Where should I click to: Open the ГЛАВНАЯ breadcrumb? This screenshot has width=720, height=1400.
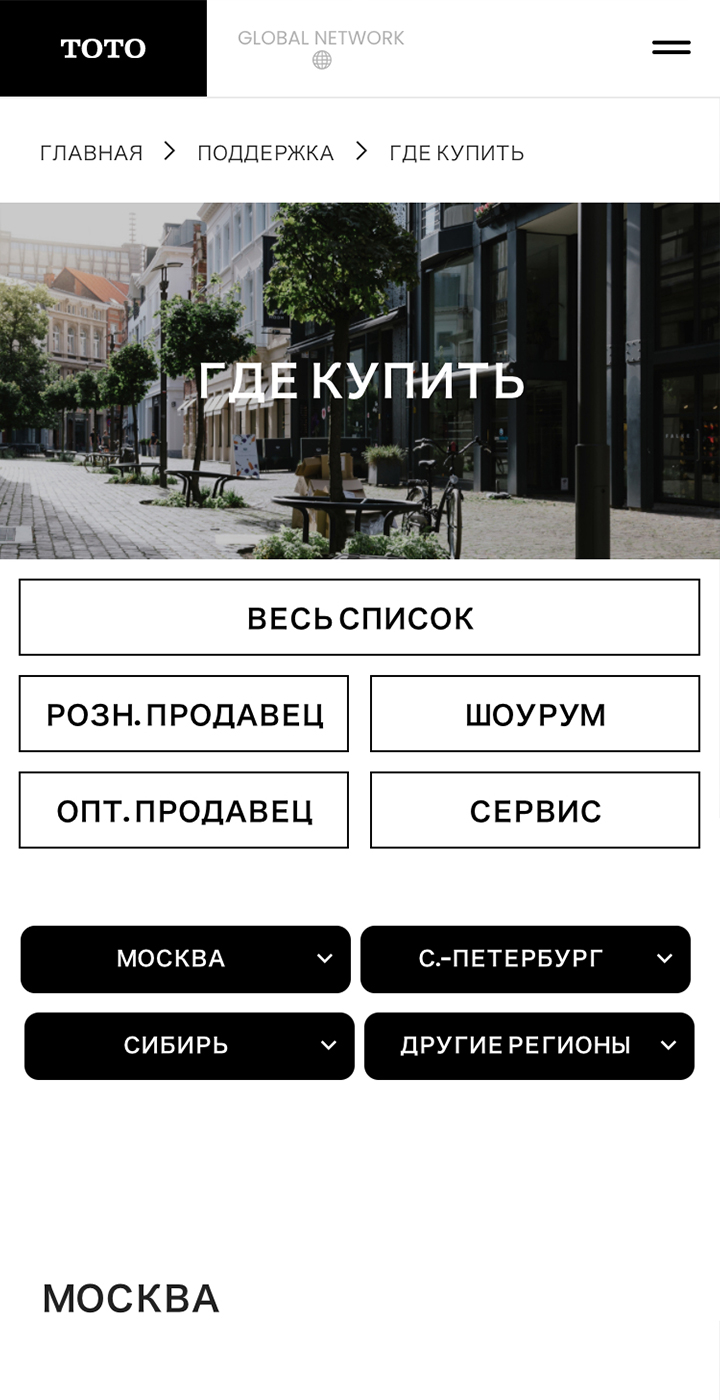point(91,153)
